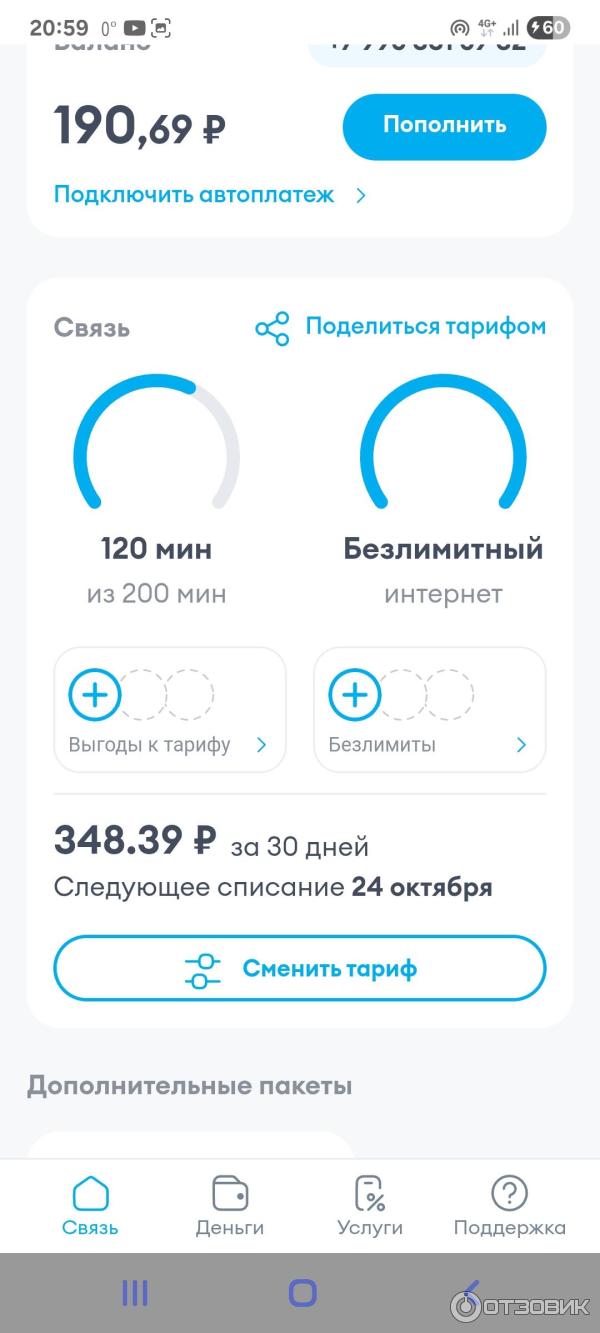
Task: Open the Безлимиты card
Action: [429, 710]
